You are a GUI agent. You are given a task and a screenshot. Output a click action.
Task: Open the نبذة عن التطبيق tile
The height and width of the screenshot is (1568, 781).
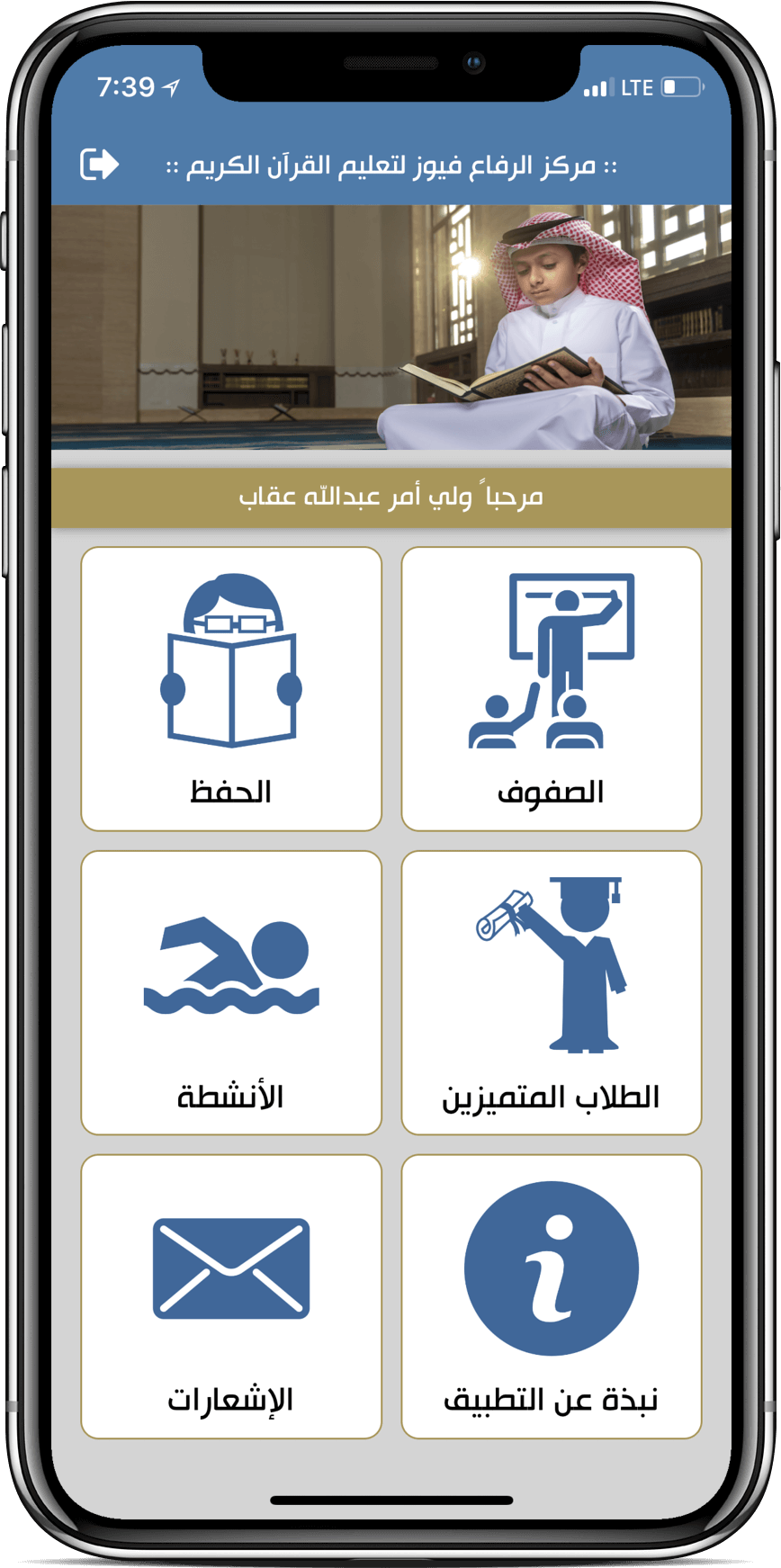tap(551, 1296)
